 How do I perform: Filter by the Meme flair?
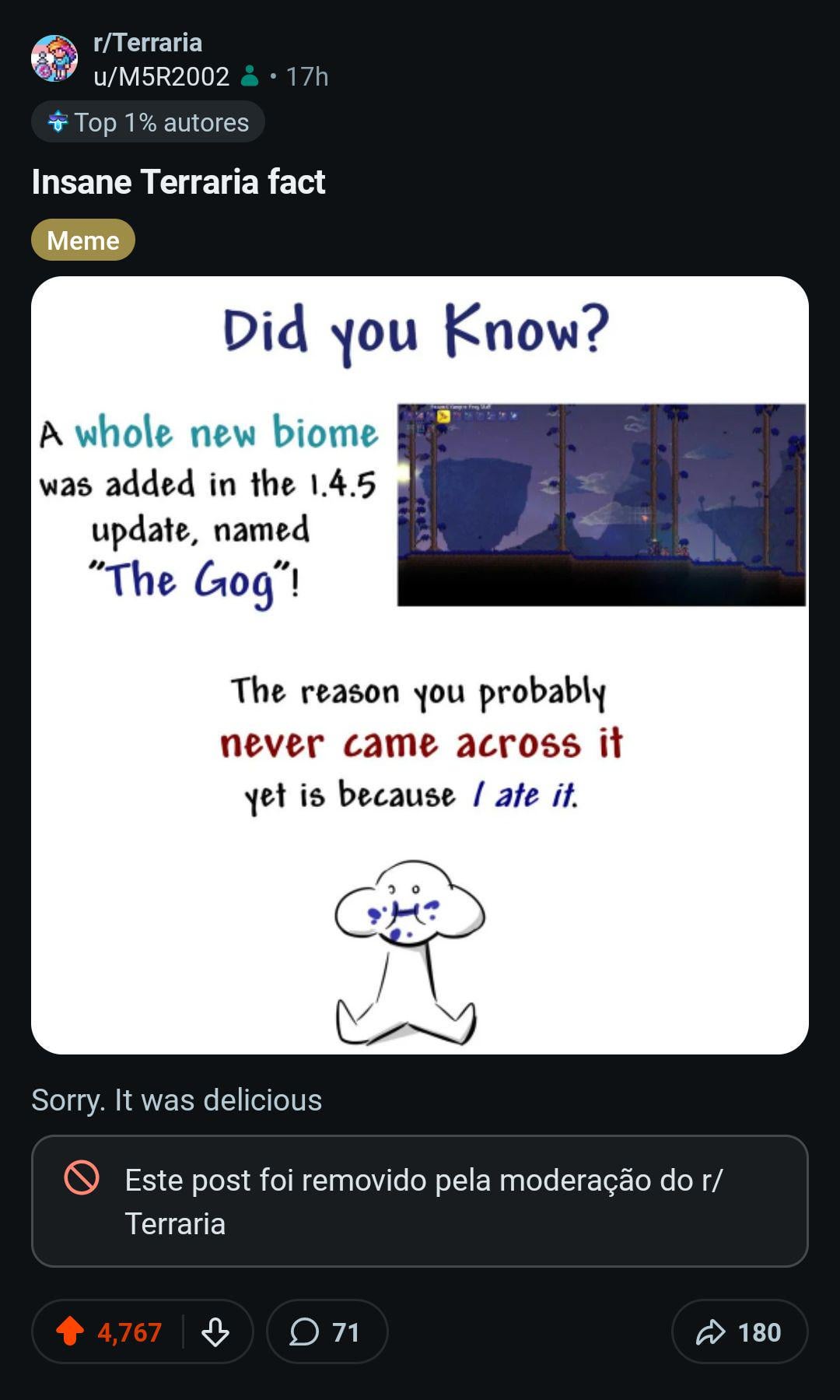tap(83, 240)
